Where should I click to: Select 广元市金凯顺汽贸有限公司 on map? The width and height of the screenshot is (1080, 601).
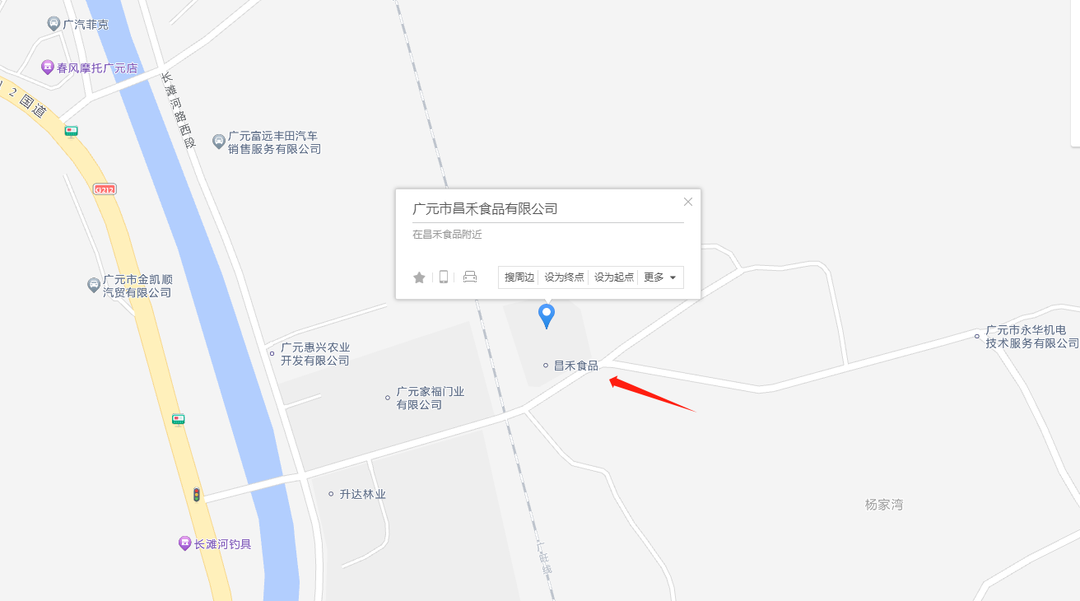[x=137, y=286]
